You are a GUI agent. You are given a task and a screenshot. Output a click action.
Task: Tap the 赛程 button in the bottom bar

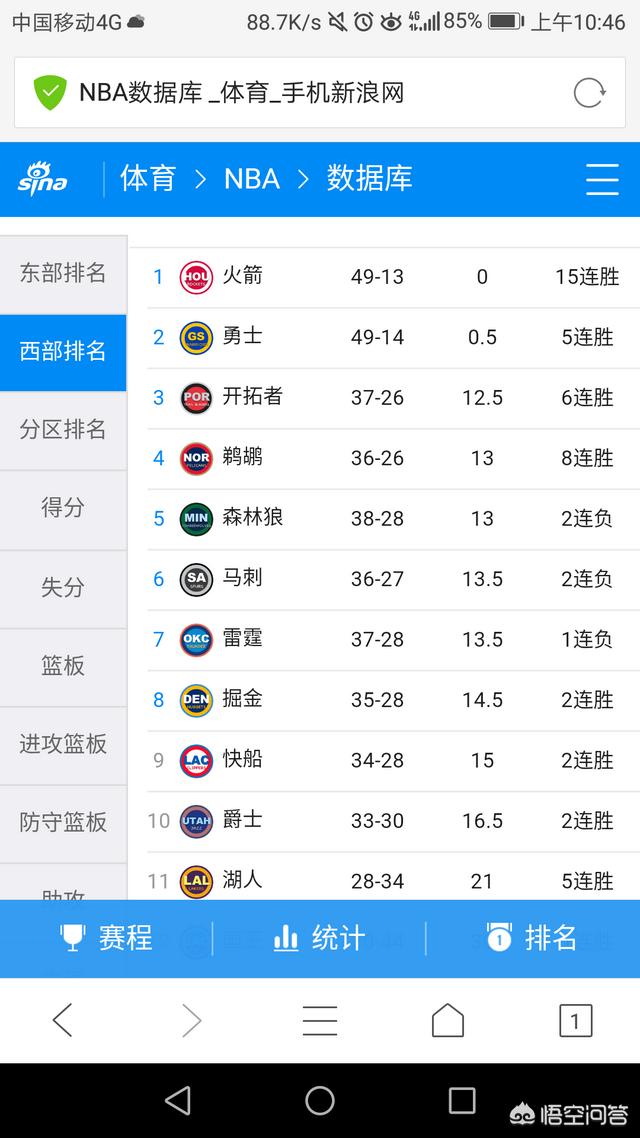coord(107,938)
